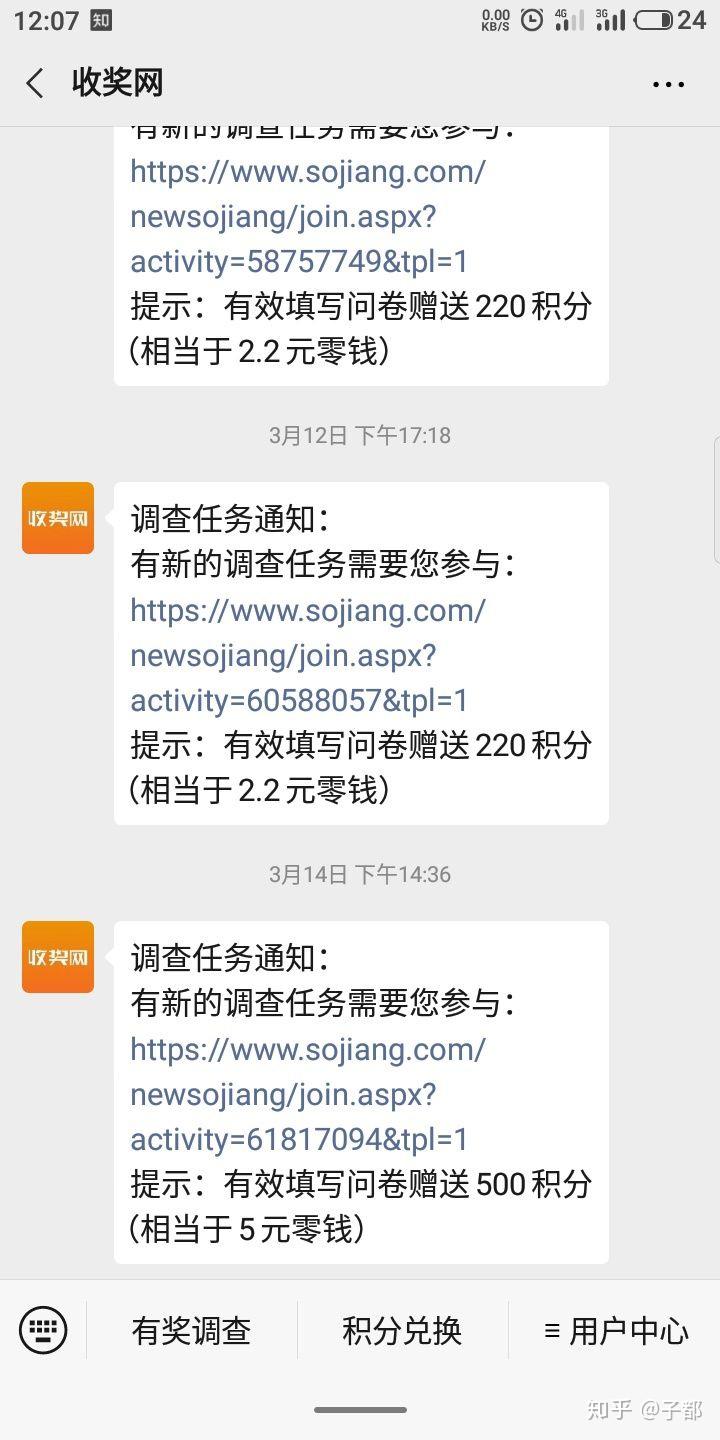Screen dimensions: 720x1440
Task: Tap the back arrow to leave the chat
Action: 34,84
